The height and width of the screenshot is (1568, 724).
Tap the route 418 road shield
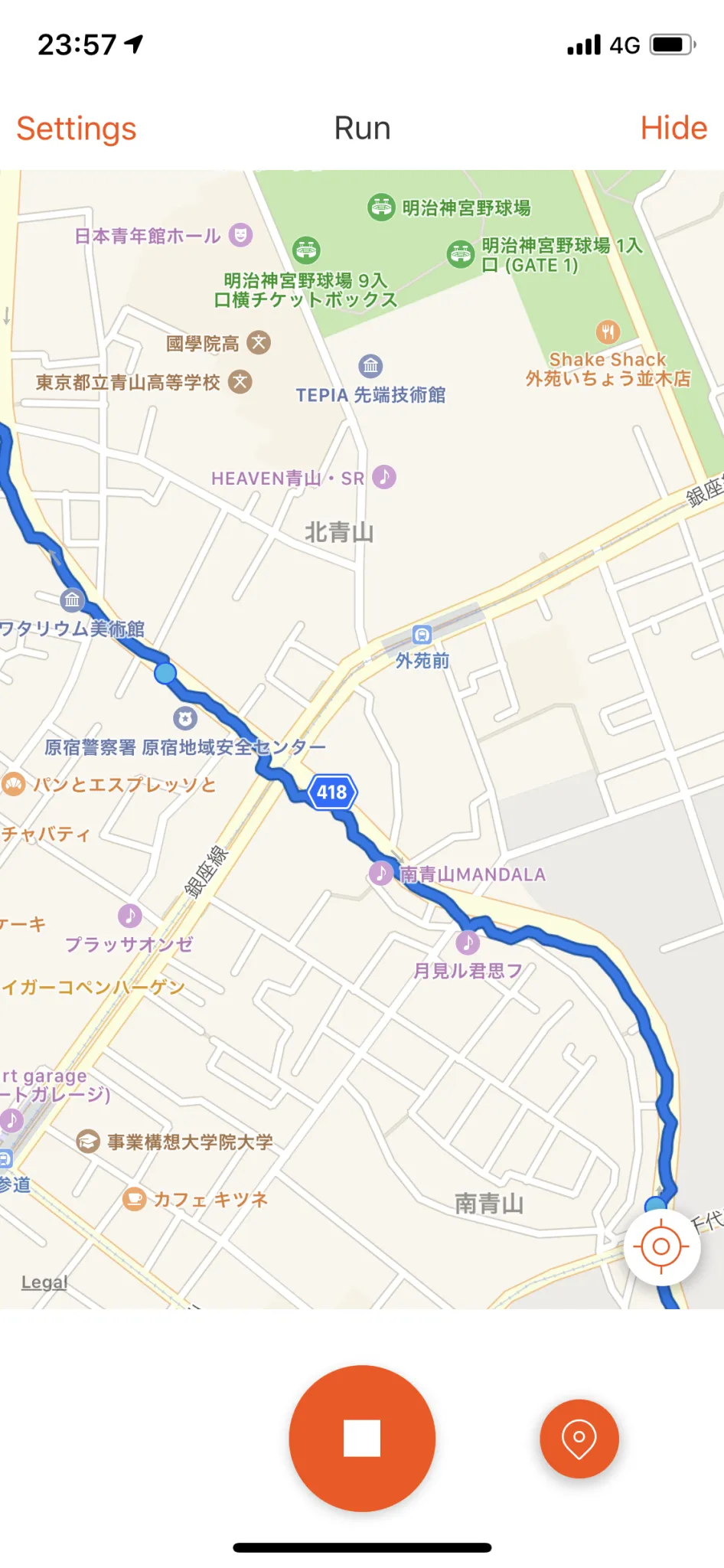[332, 792]
